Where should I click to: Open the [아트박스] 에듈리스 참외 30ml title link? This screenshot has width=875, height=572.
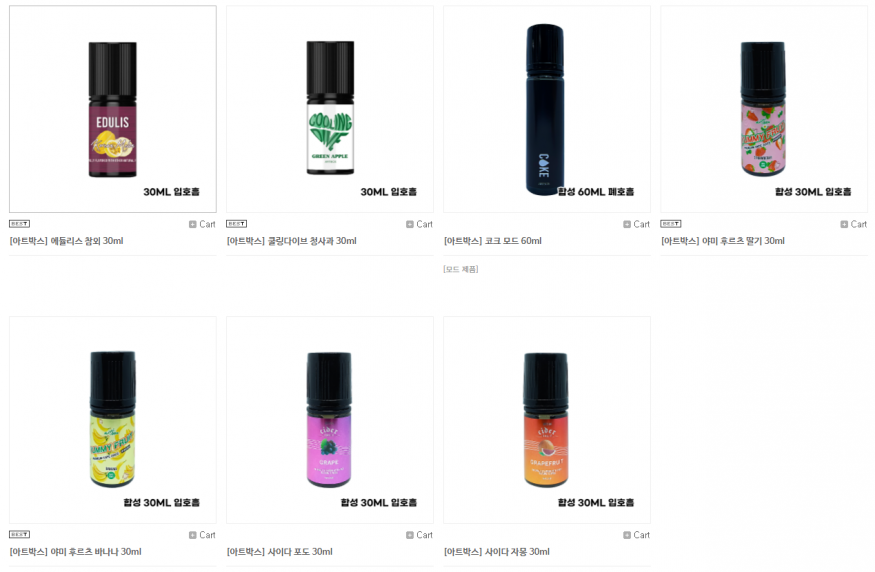pos(66,241)
